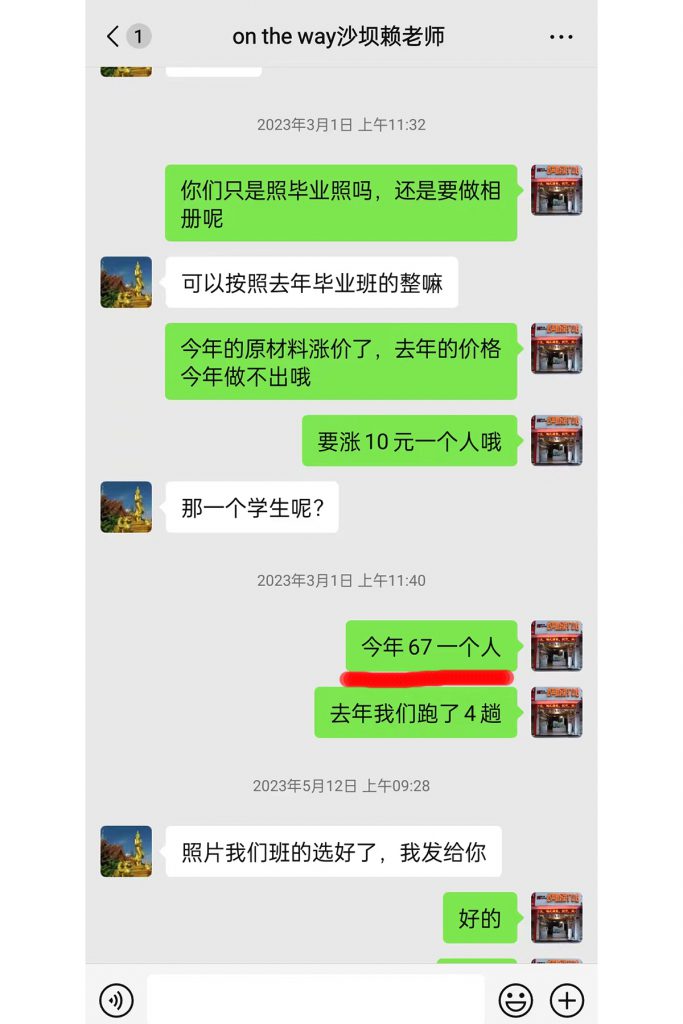Switch to voice message input
The image size is (683, 1024).
(x=117, y=1000)
